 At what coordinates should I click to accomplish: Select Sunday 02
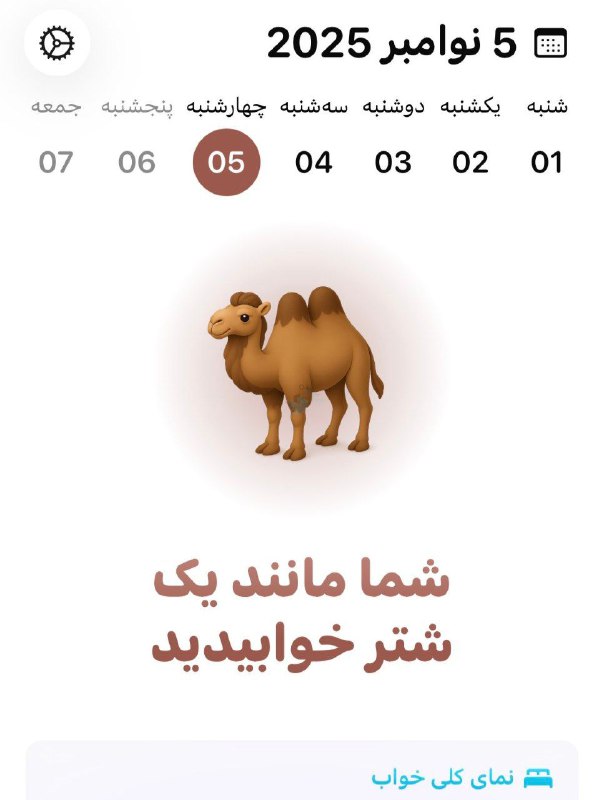[470, 162]
